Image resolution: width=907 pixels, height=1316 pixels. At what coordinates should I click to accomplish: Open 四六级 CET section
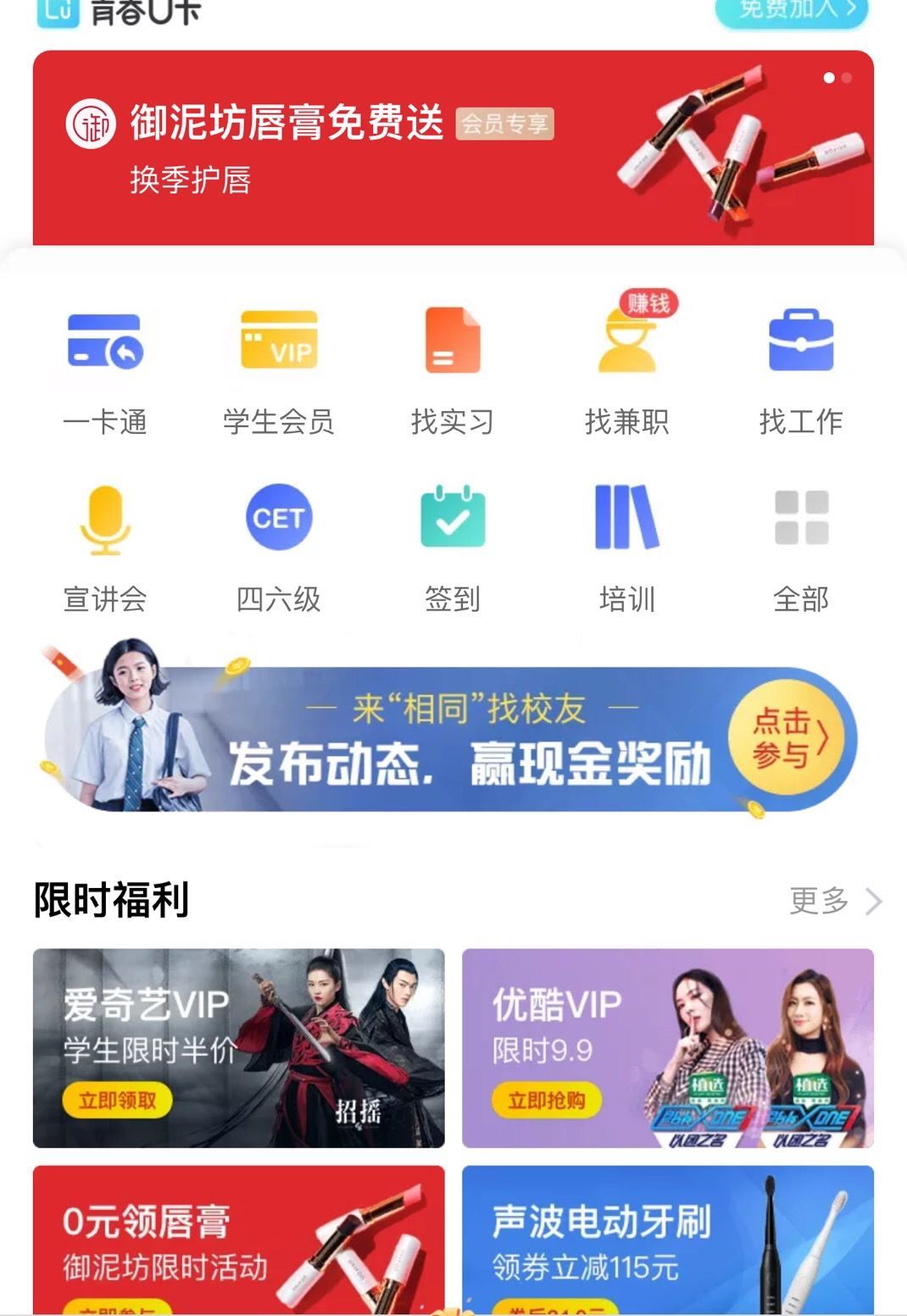tap(279, 548)
